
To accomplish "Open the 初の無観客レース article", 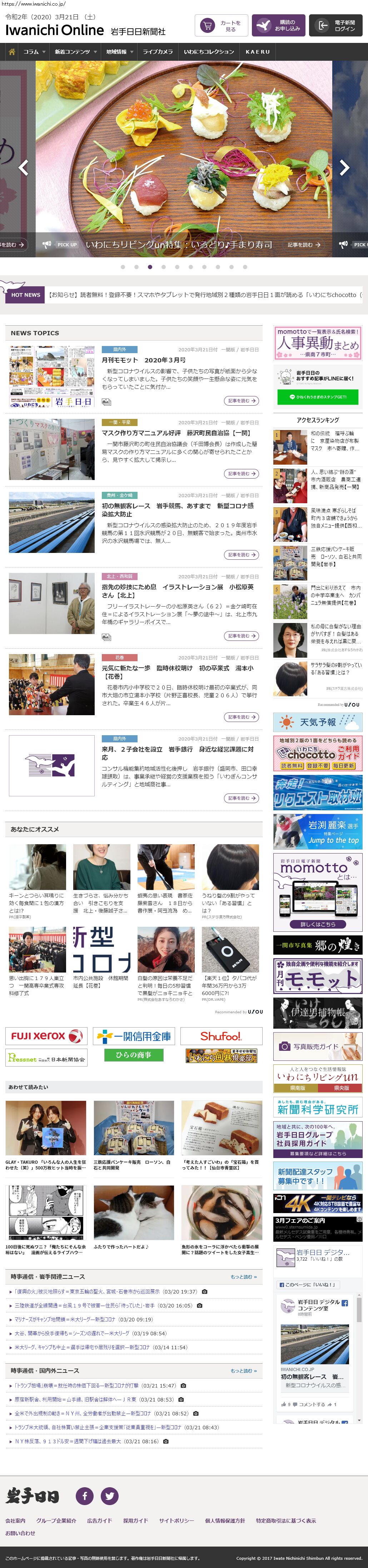I will coord(177,509).
